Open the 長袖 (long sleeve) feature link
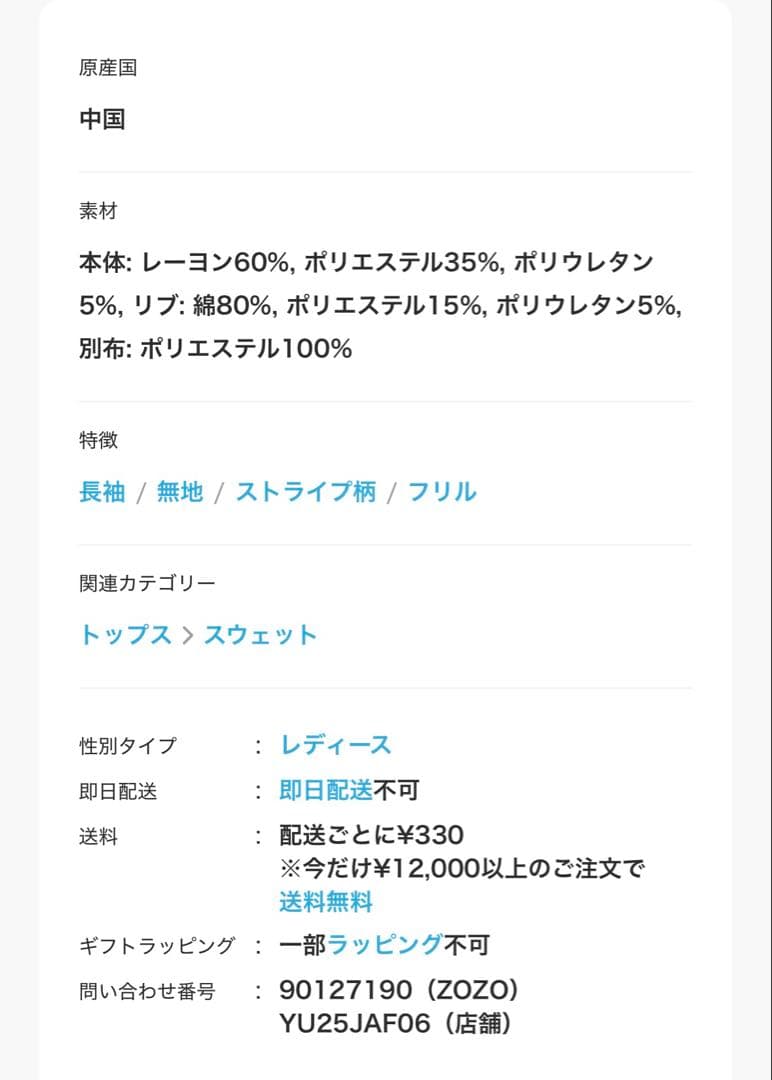The width and height of the screenshot is (772, 1080). pyautogui.click(x=100, y=492)
